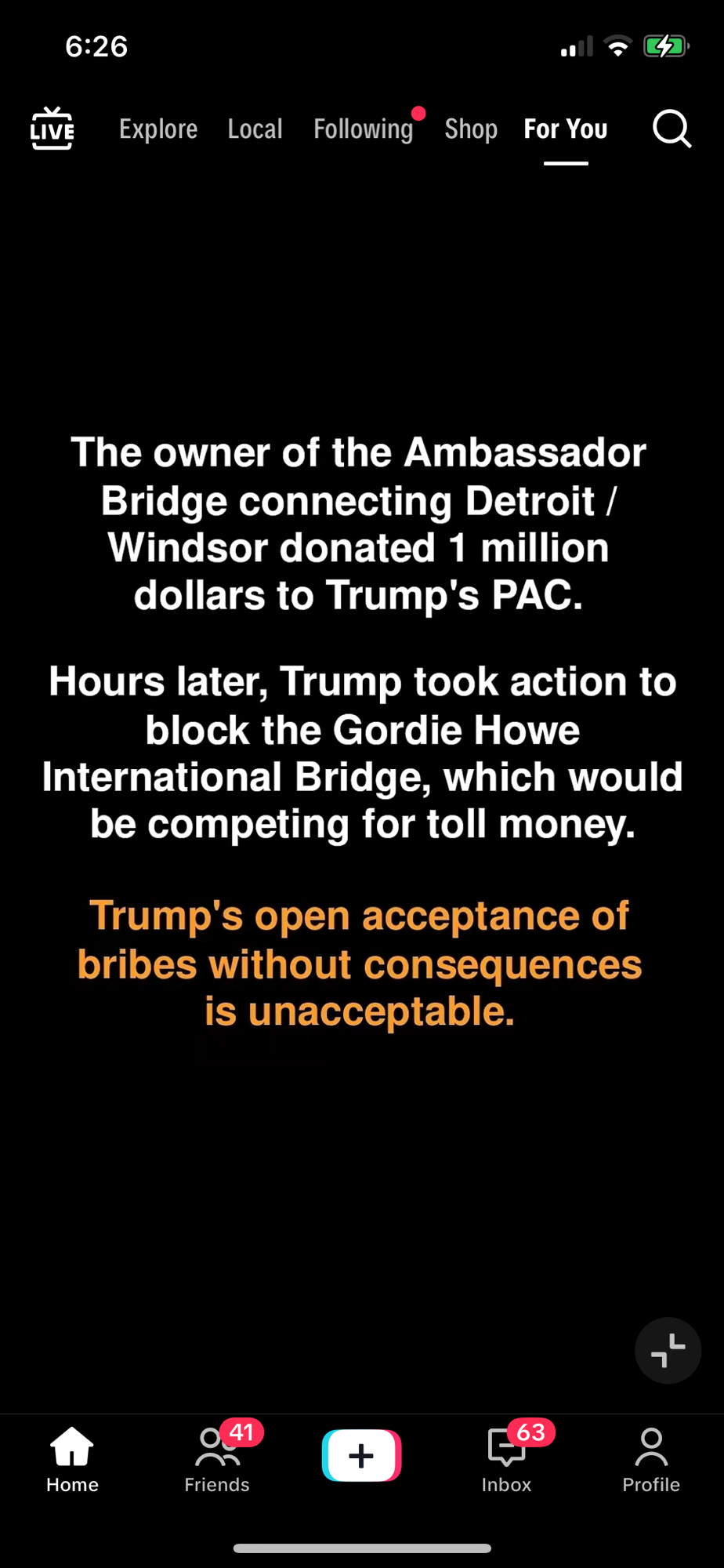Create a new post with the plus button
This screenshot has height=1568, width=724.
pyautogui.click(x=361, y=1455)
